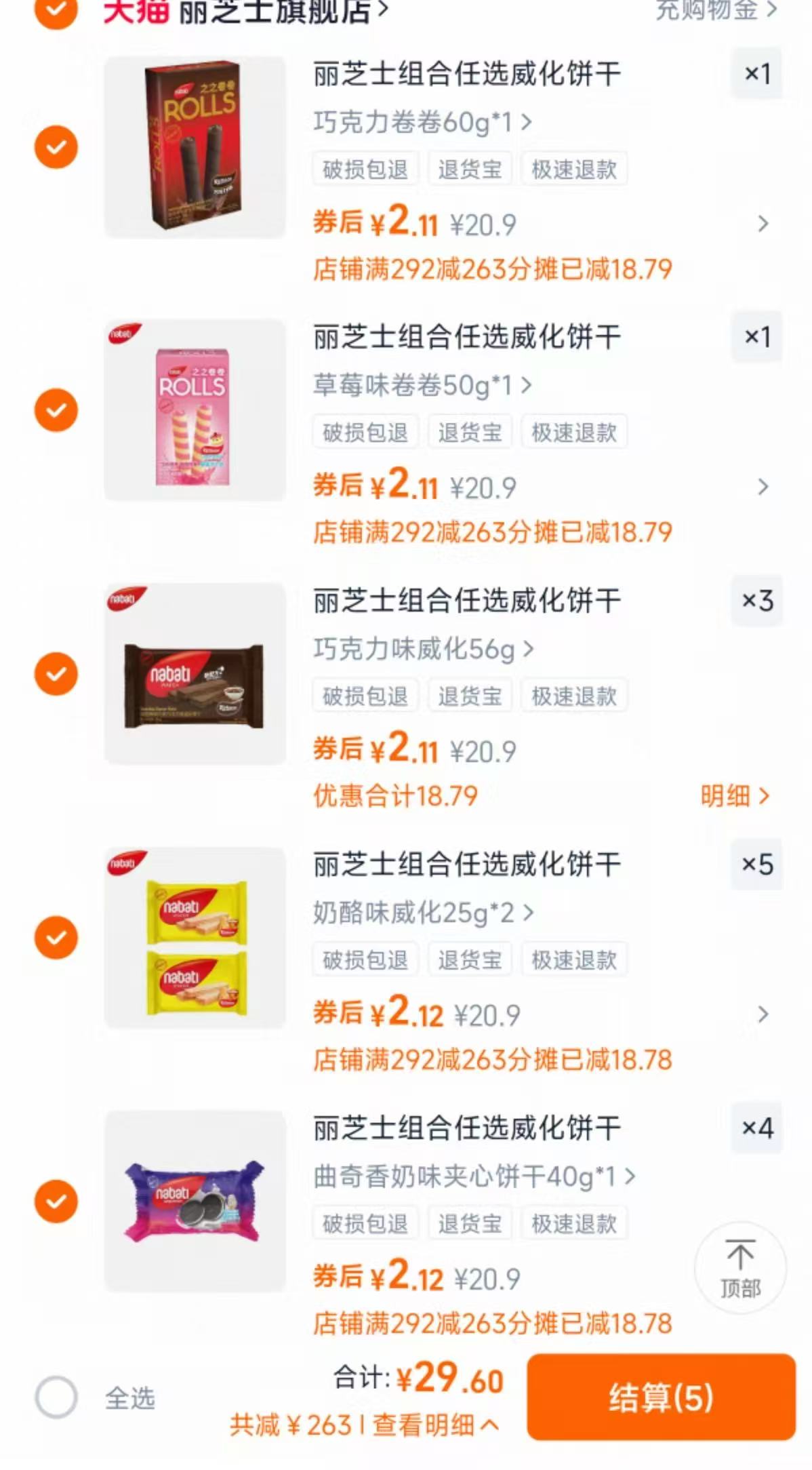Click the yellow cheese wafer product thumbnail
Screen dimensions: 812x1470
(195, 938)
